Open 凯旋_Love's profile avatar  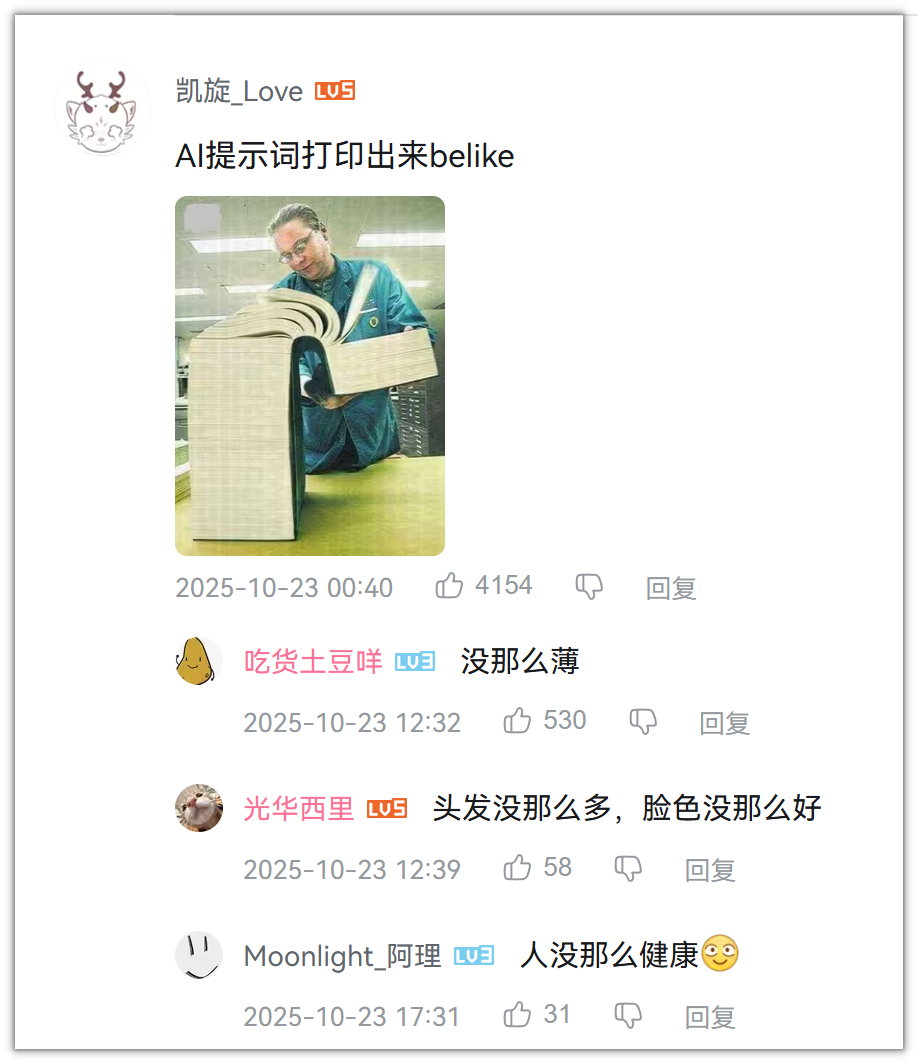[103, 112]
